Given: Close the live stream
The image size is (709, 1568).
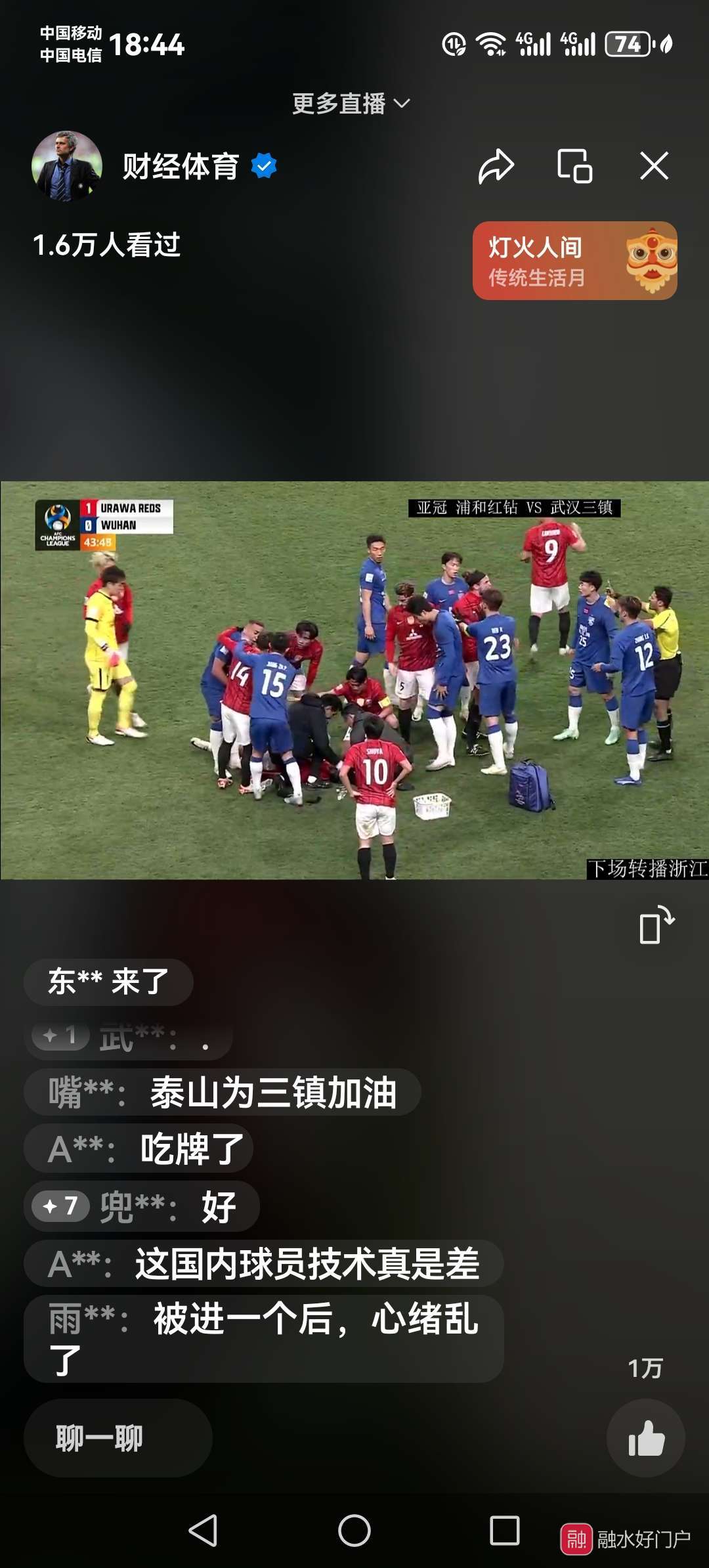Looking at the screenshot, I should [654, 165].
